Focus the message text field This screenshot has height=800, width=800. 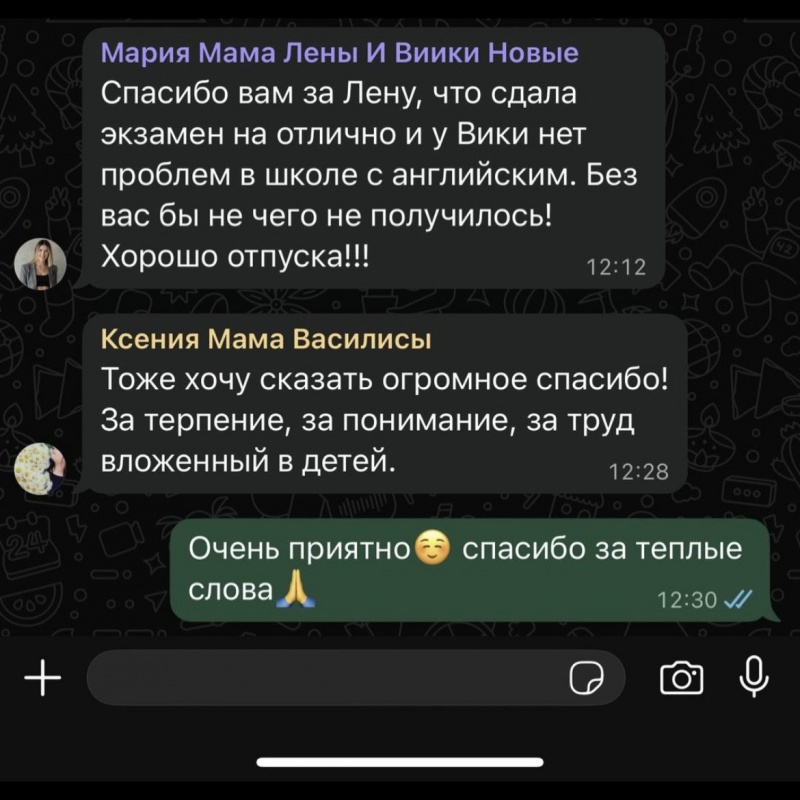tap(320, 680)
